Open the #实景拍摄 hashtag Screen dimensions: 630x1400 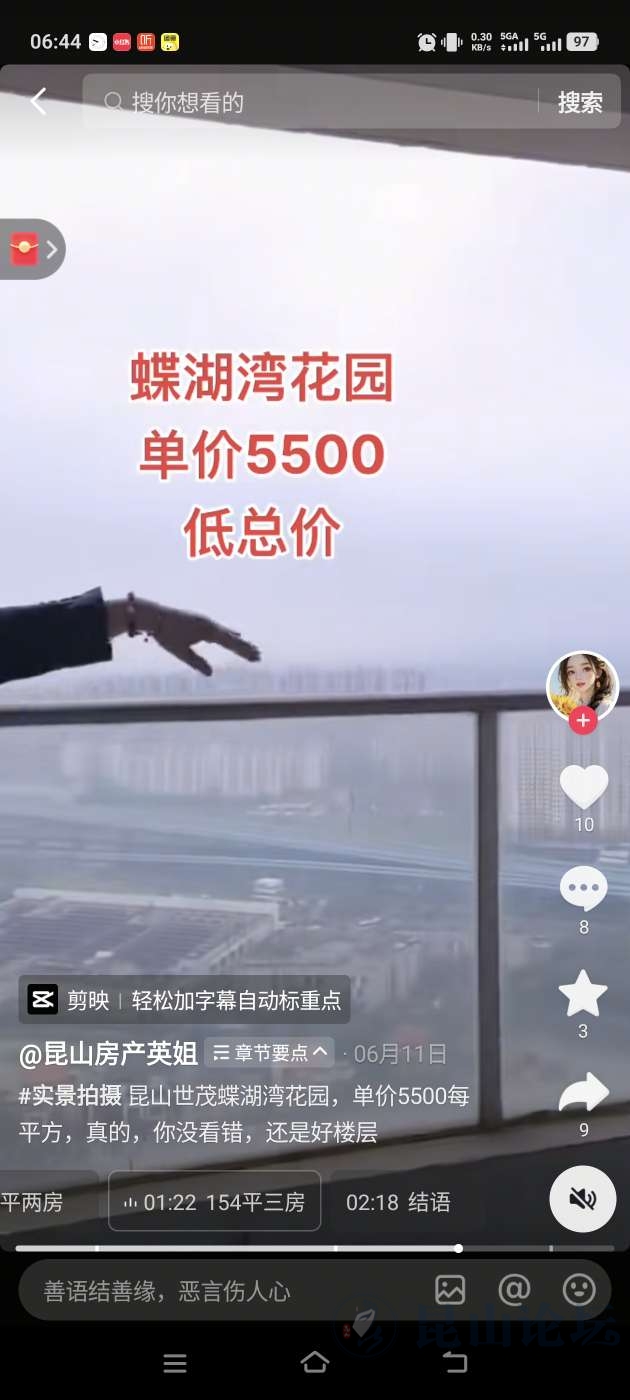(71, 1095)
